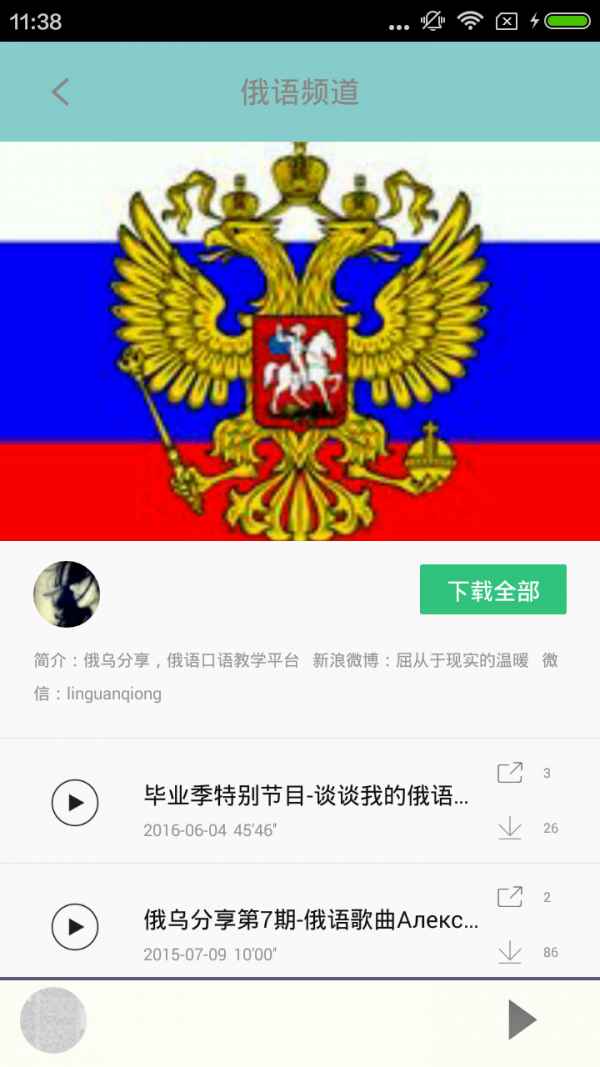Go back from 俄语频道 page
The image size is (600, 1067).
pos(61,92)
